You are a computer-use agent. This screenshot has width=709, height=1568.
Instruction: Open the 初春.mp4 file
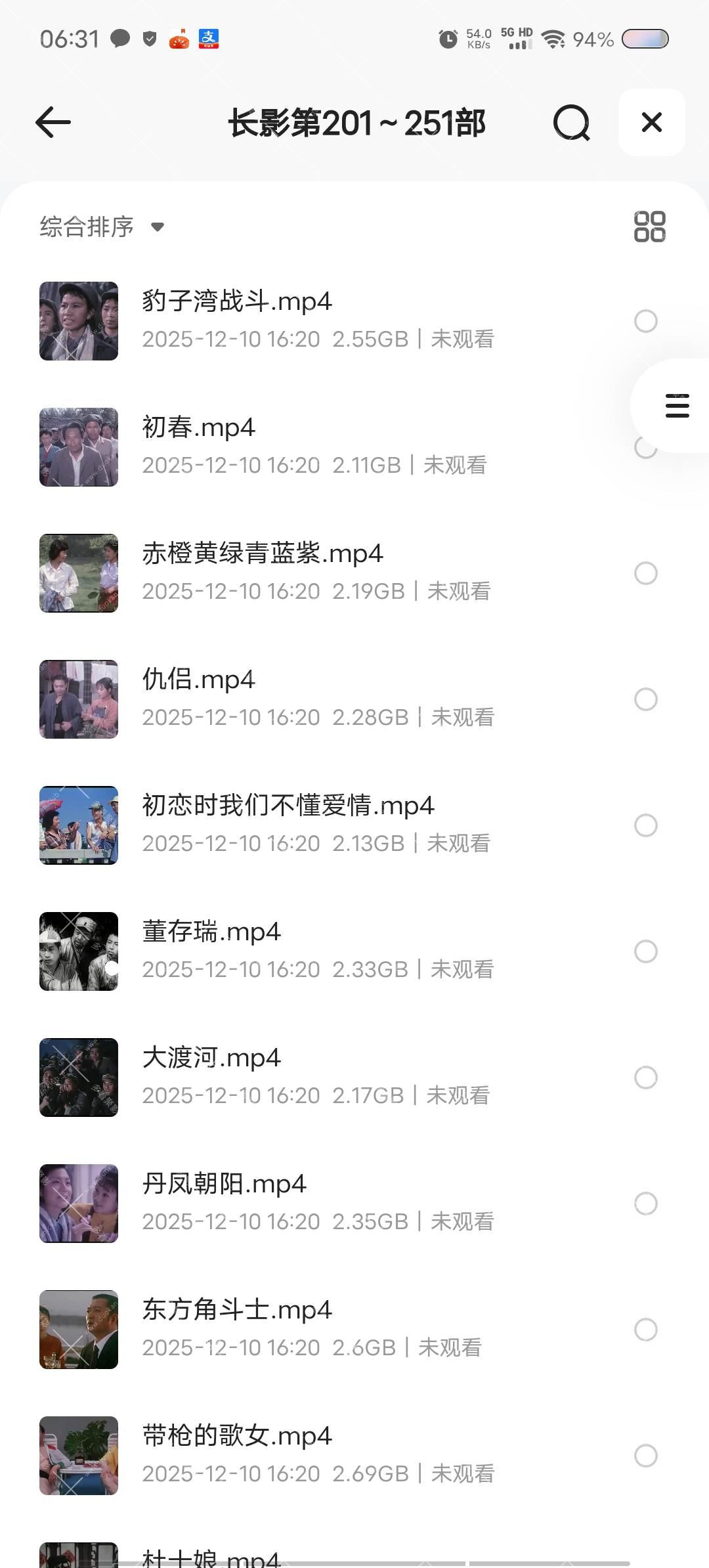(198, 428)
